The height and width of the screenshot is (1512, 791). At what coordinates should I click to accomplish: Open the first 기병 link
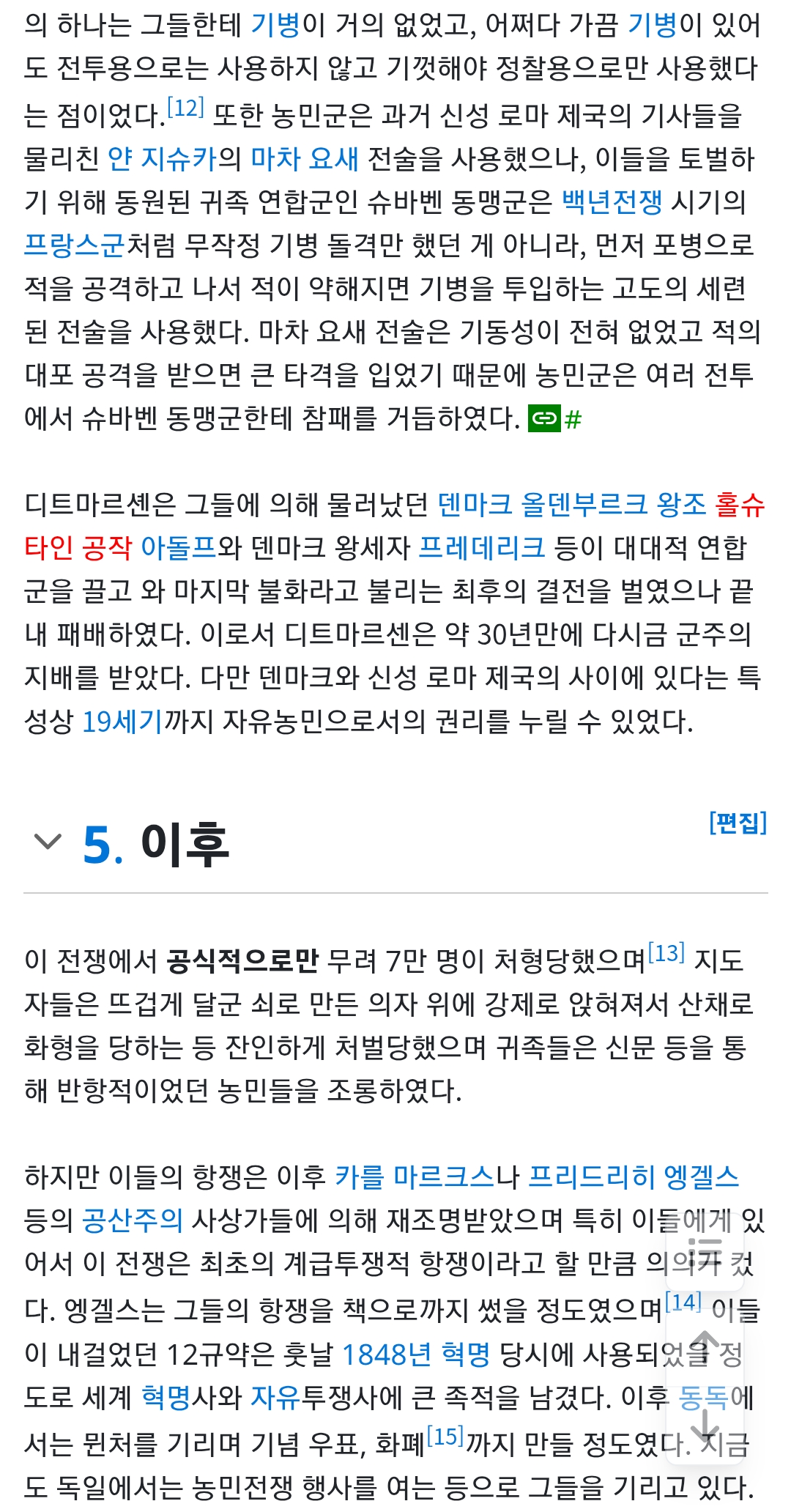276,26
